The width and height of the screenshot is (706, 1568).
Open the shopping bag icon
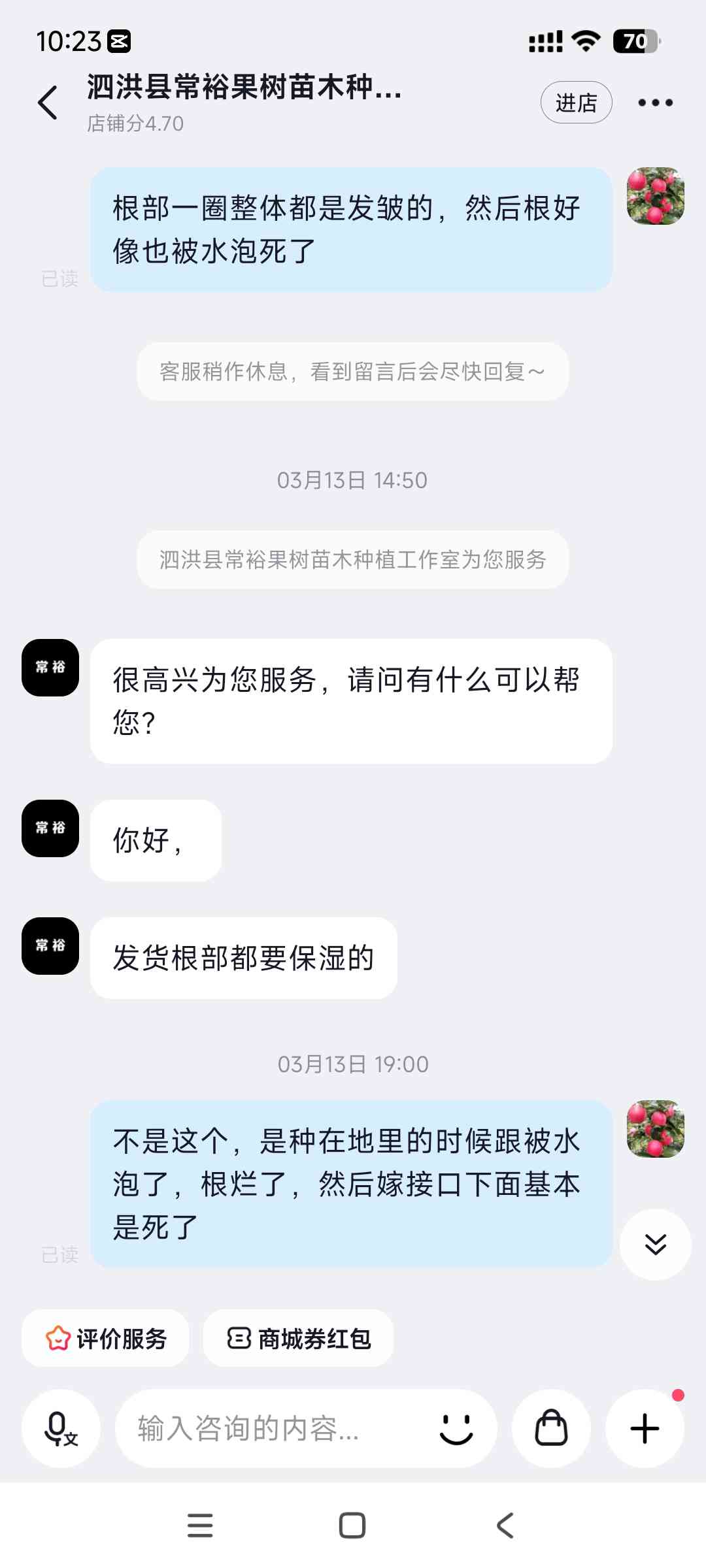tap(551, 1429)
